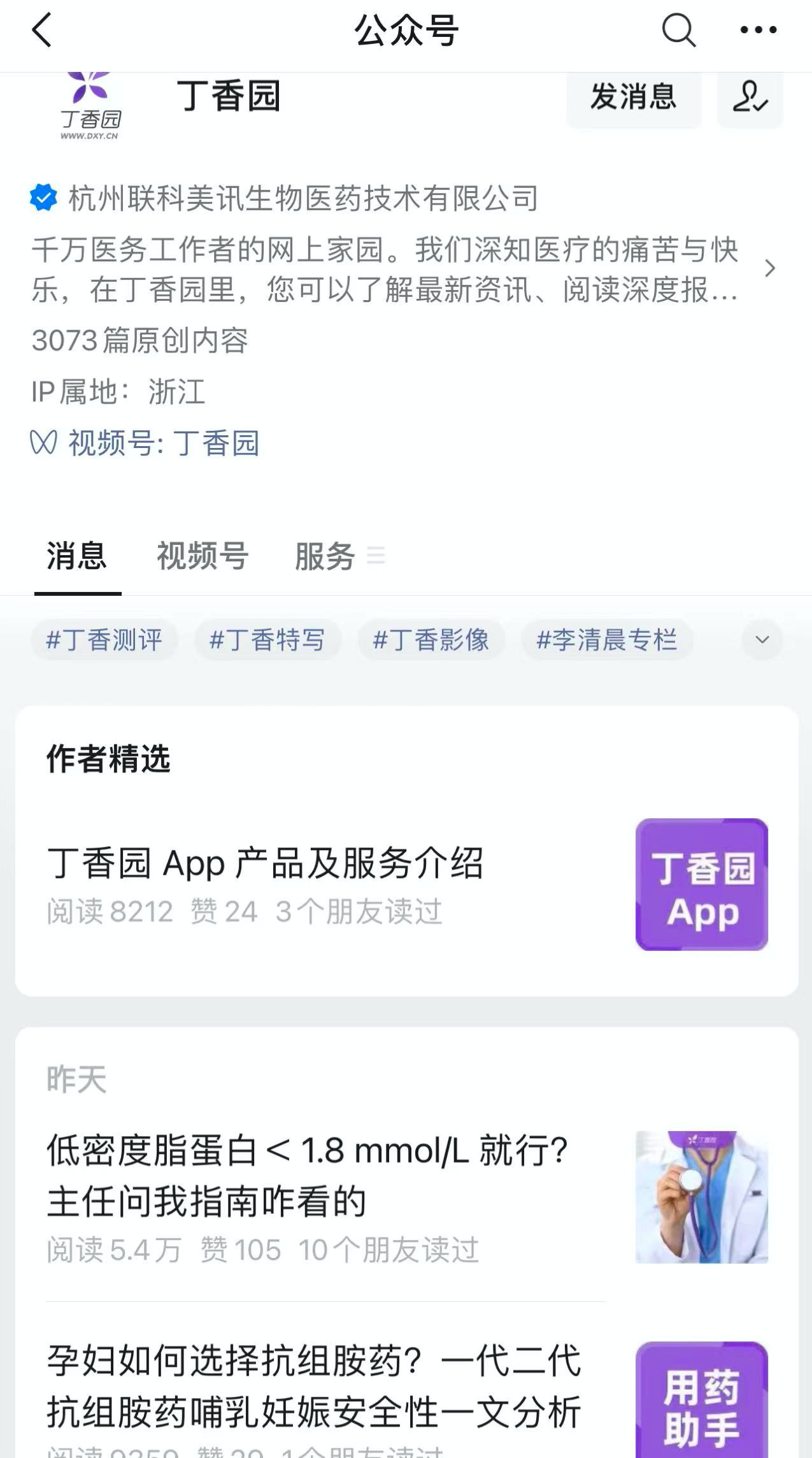Filter by #丁香特写 tag
The height and width of the screenshot is (1458, 812).
(x=267, y=640)
